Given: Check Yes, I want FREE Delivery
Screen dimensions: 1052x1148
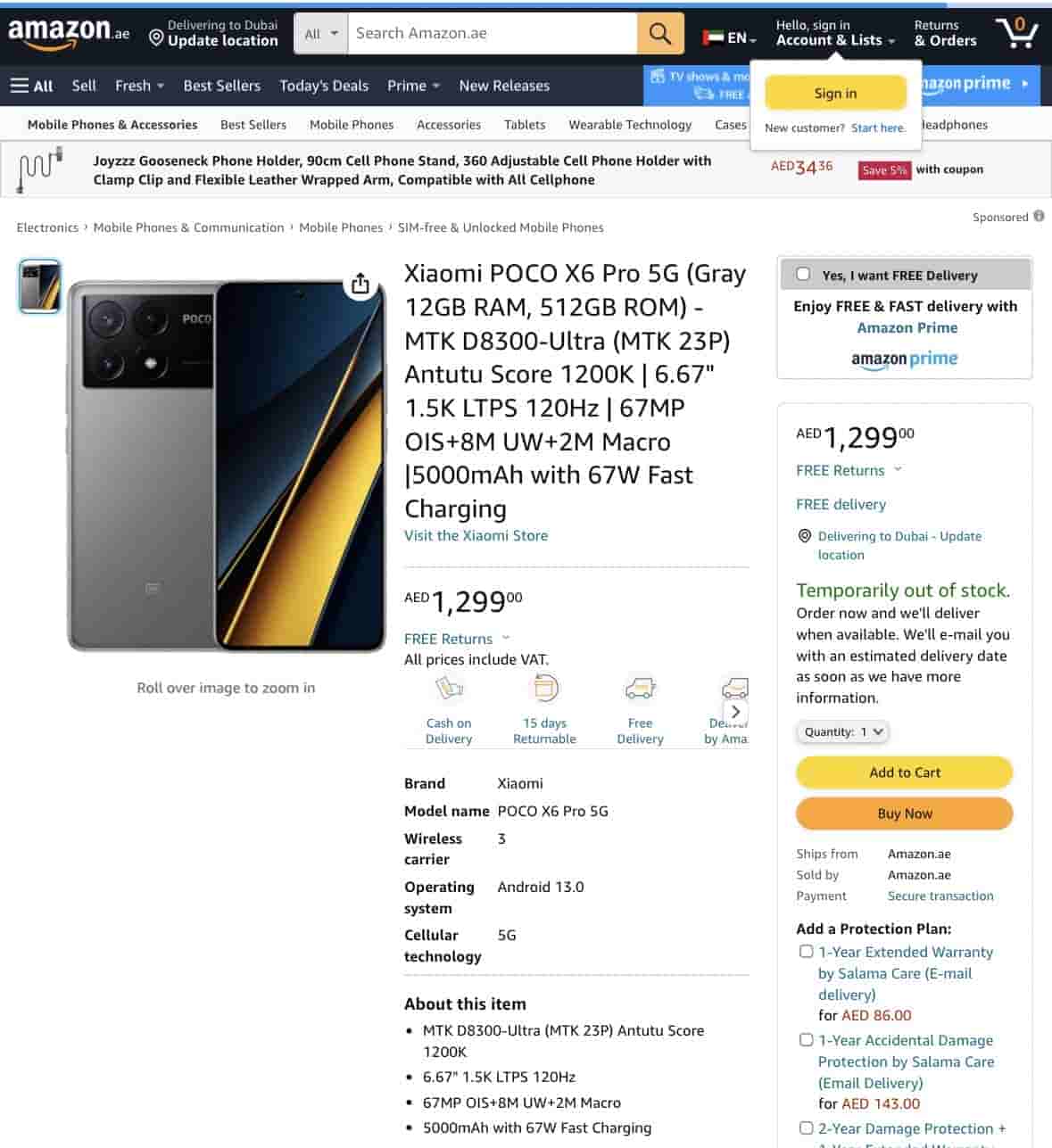Looking at the screenshot, I should 803,275.
